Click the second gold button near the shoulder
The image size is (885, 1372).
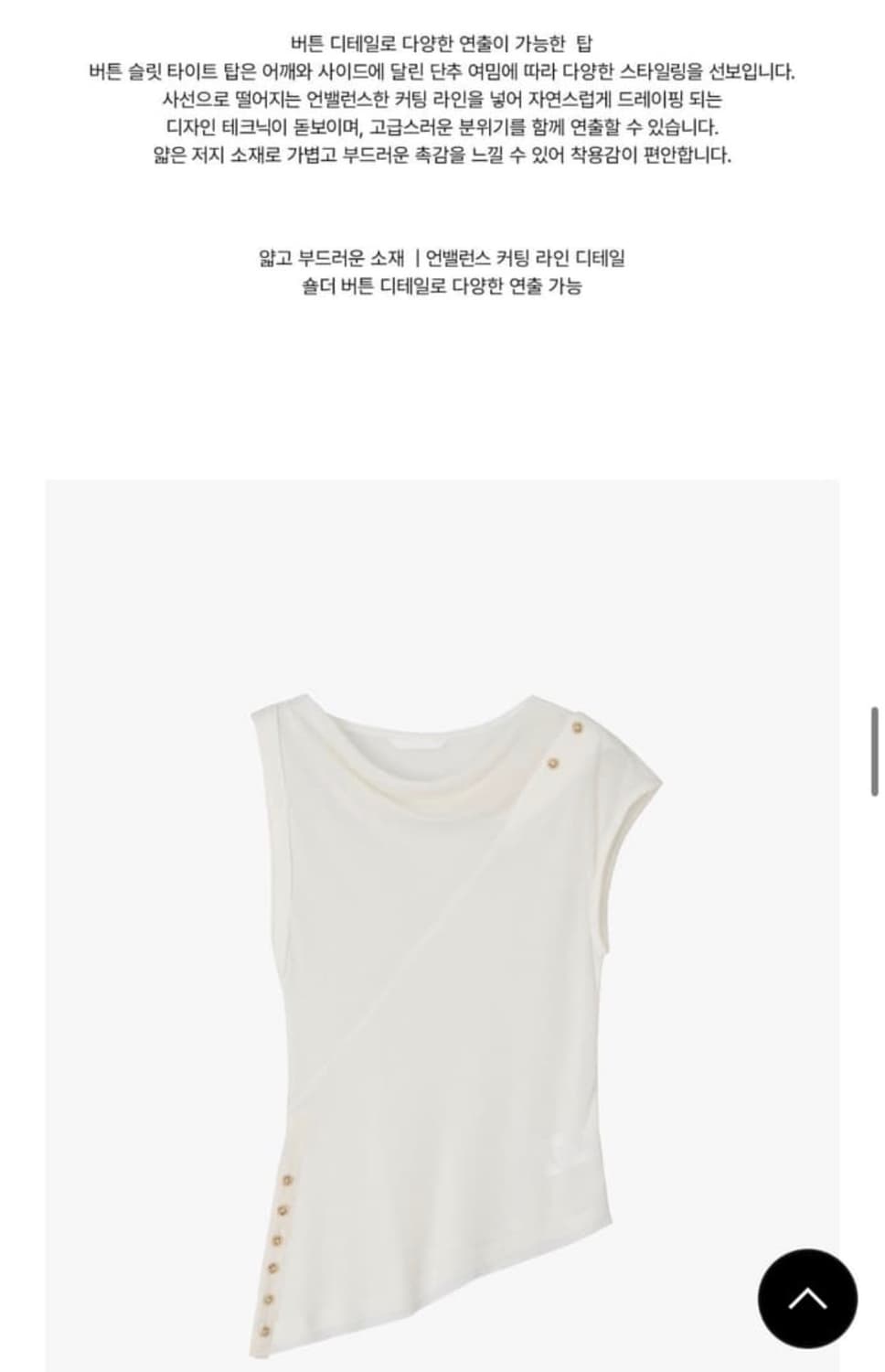point(553,763)
